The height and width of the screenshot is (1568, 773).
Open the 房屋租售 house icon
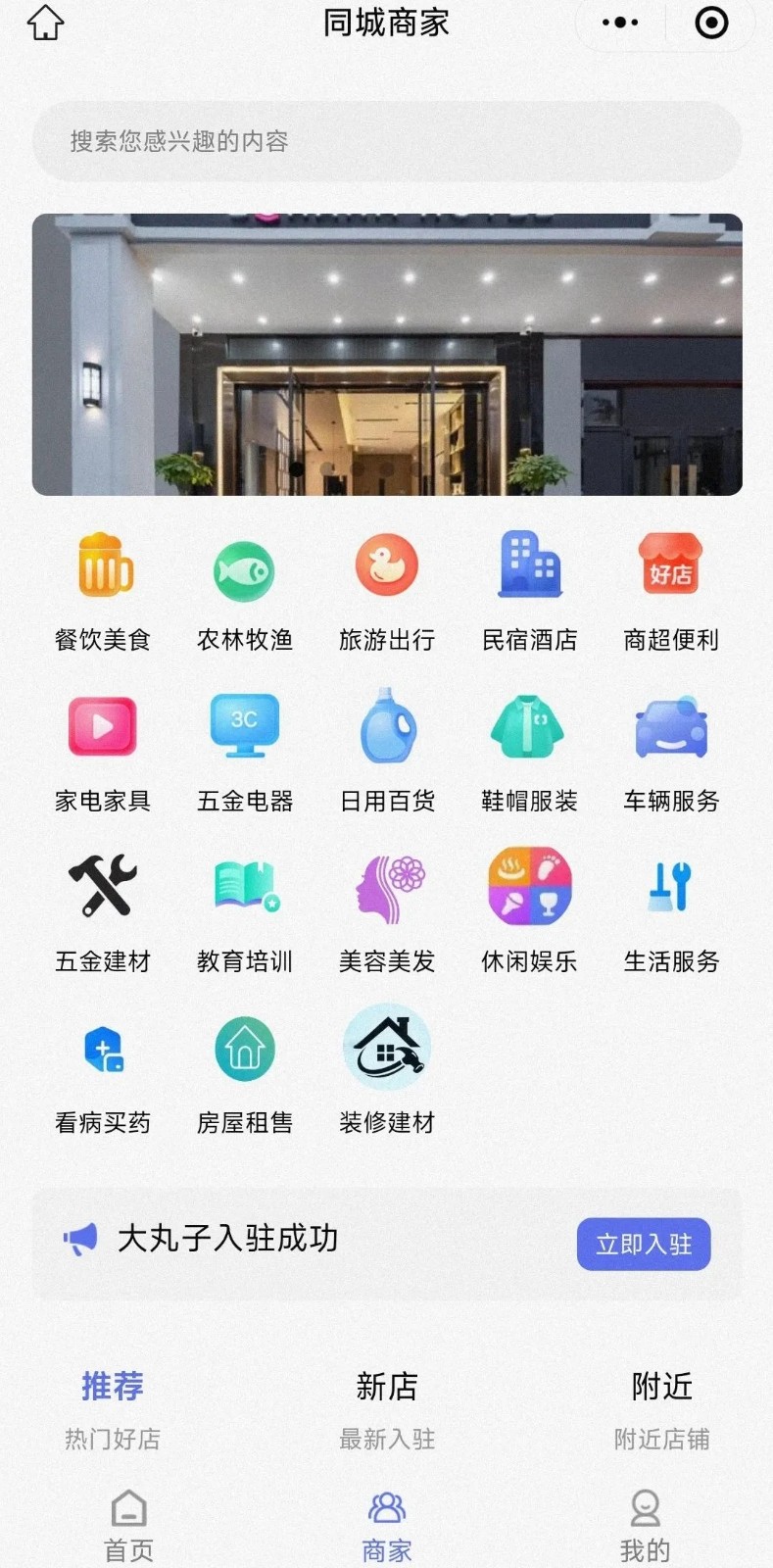pyautogui.click(x=244, y=1047)
